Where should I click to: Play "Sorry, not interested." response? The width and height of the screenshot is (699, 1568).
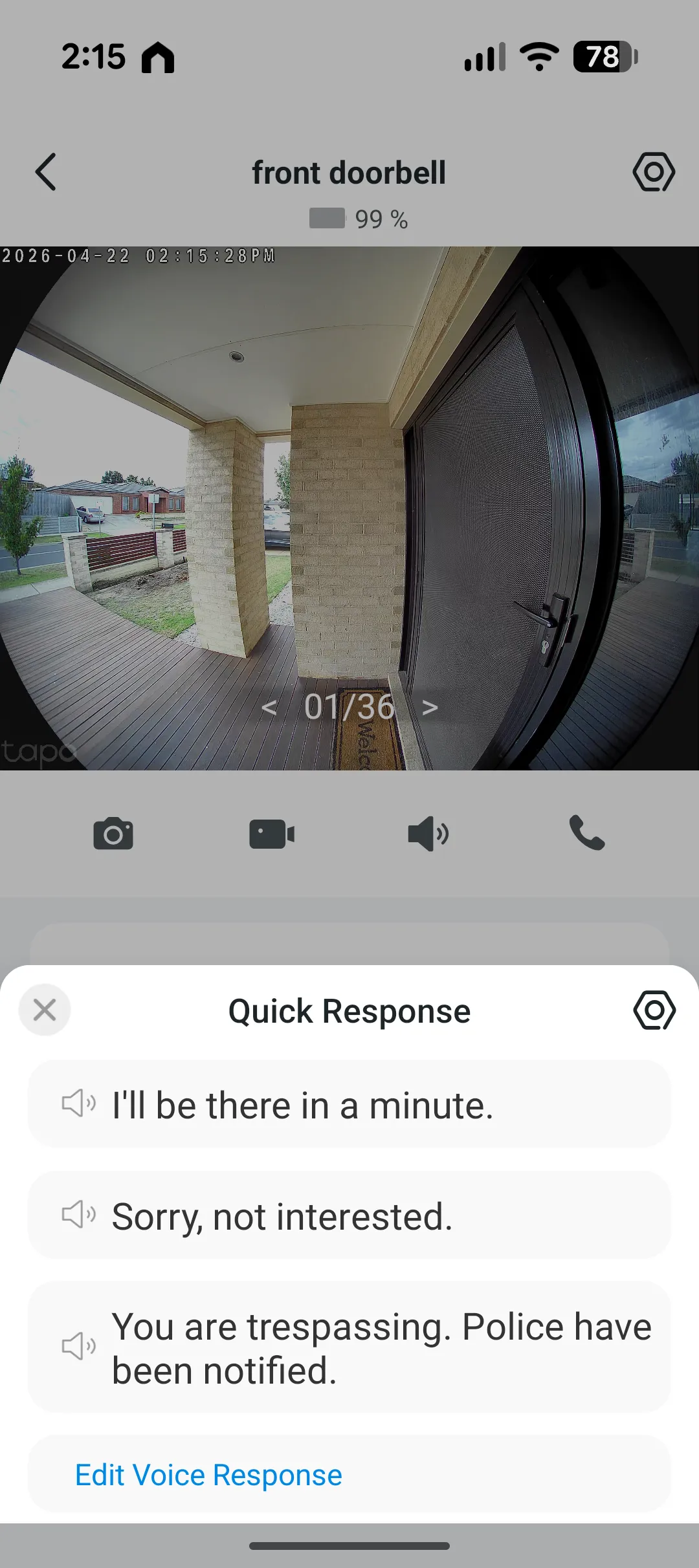(x=349, y=1215)
